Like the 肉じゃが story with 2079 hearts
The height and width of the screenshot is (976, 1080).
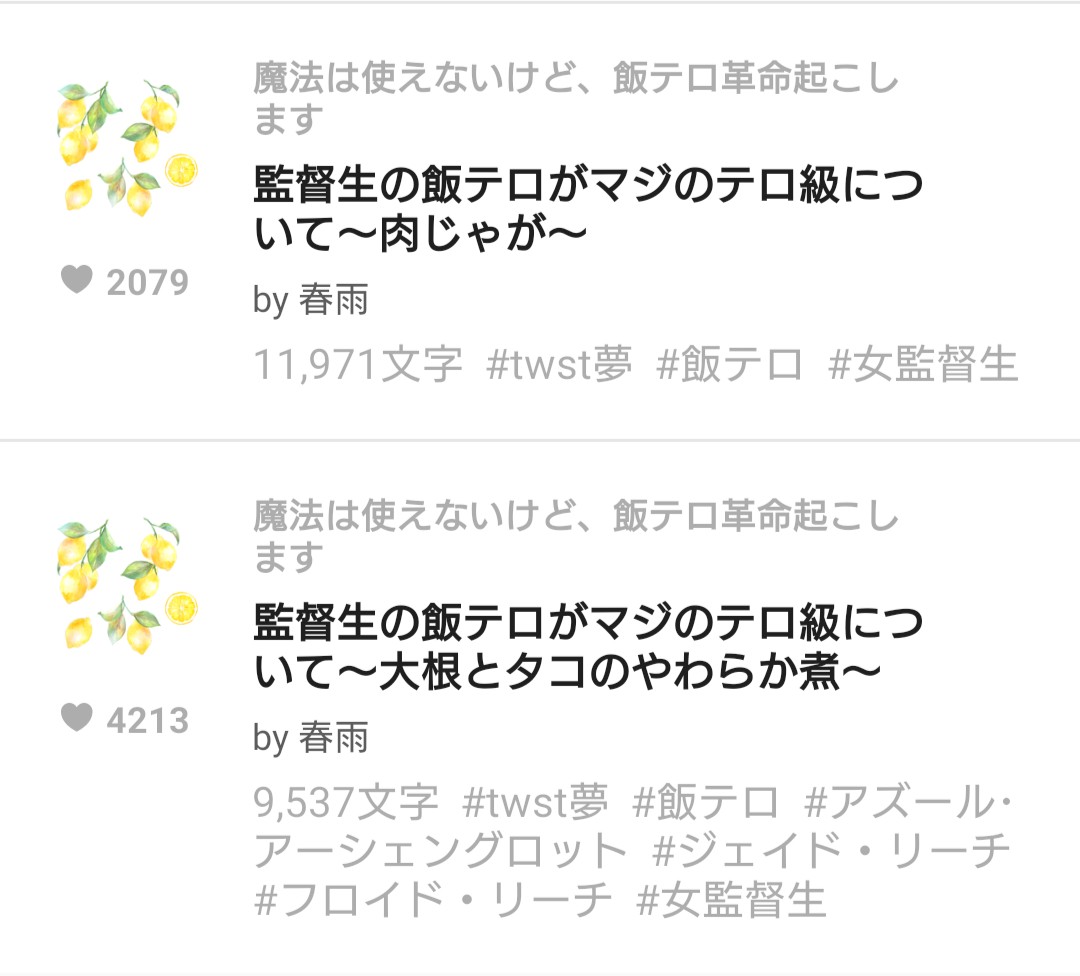[77, 281]
